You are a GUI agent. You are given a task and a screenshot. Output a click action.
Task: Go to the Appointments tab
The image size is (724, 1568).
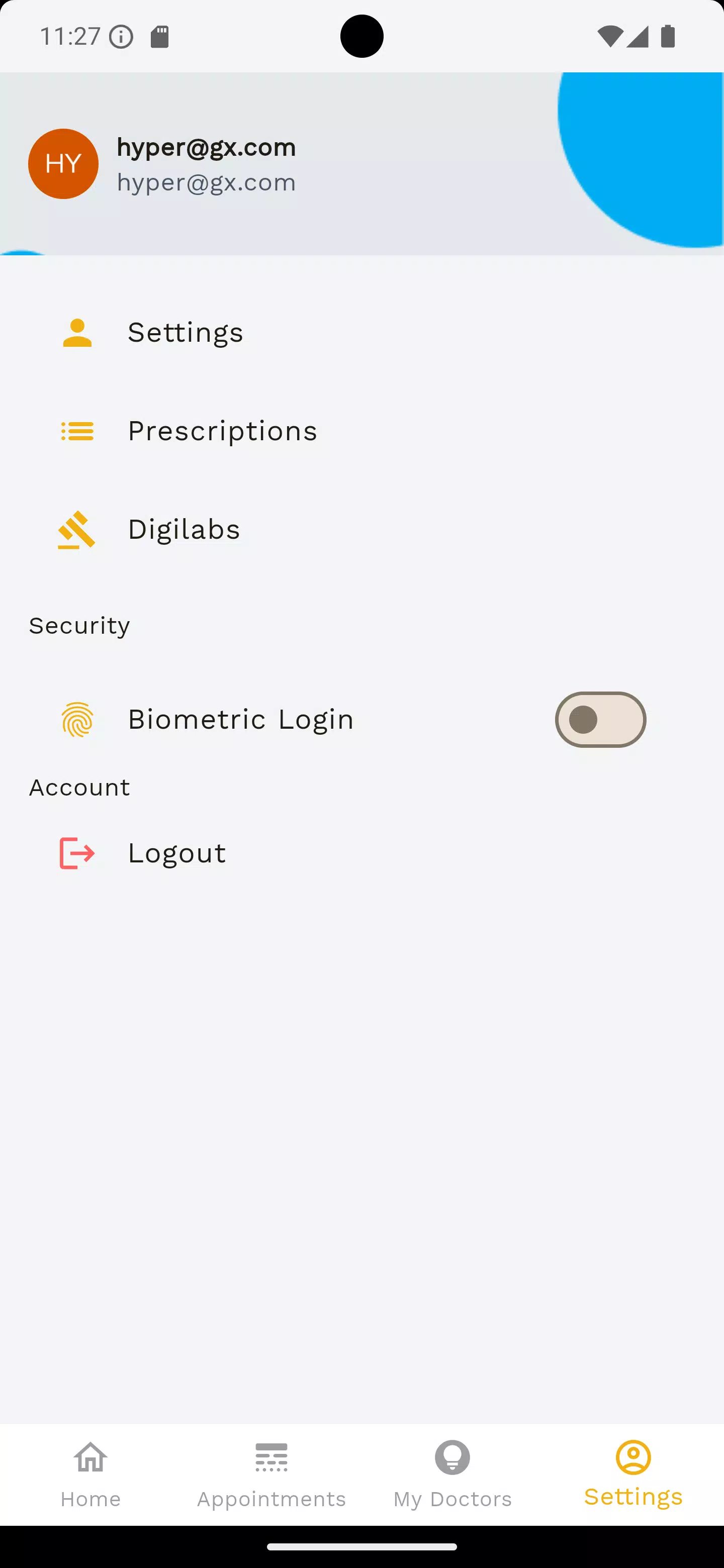click(271, 1474)
